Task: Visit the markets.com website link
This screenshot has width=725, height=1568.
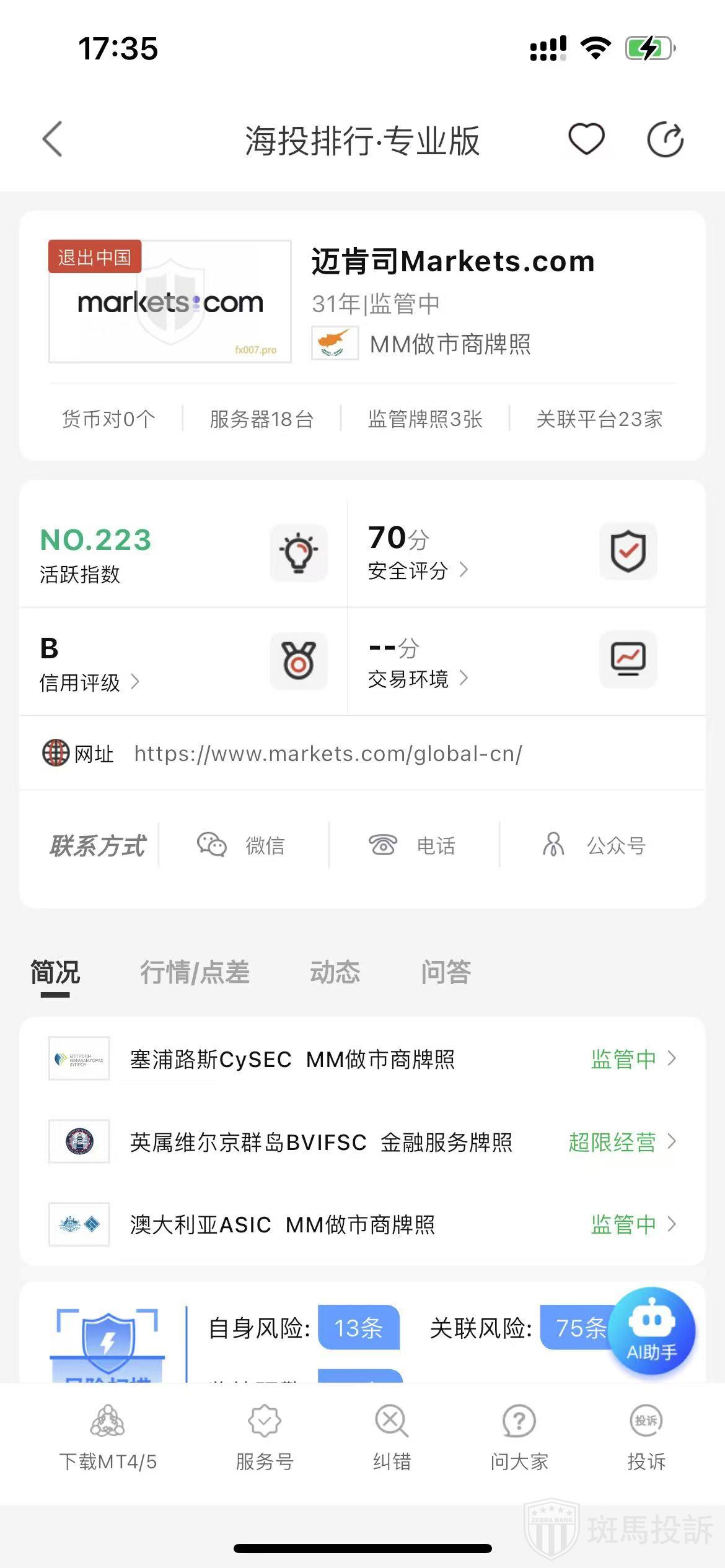Action: pos(328,754)
